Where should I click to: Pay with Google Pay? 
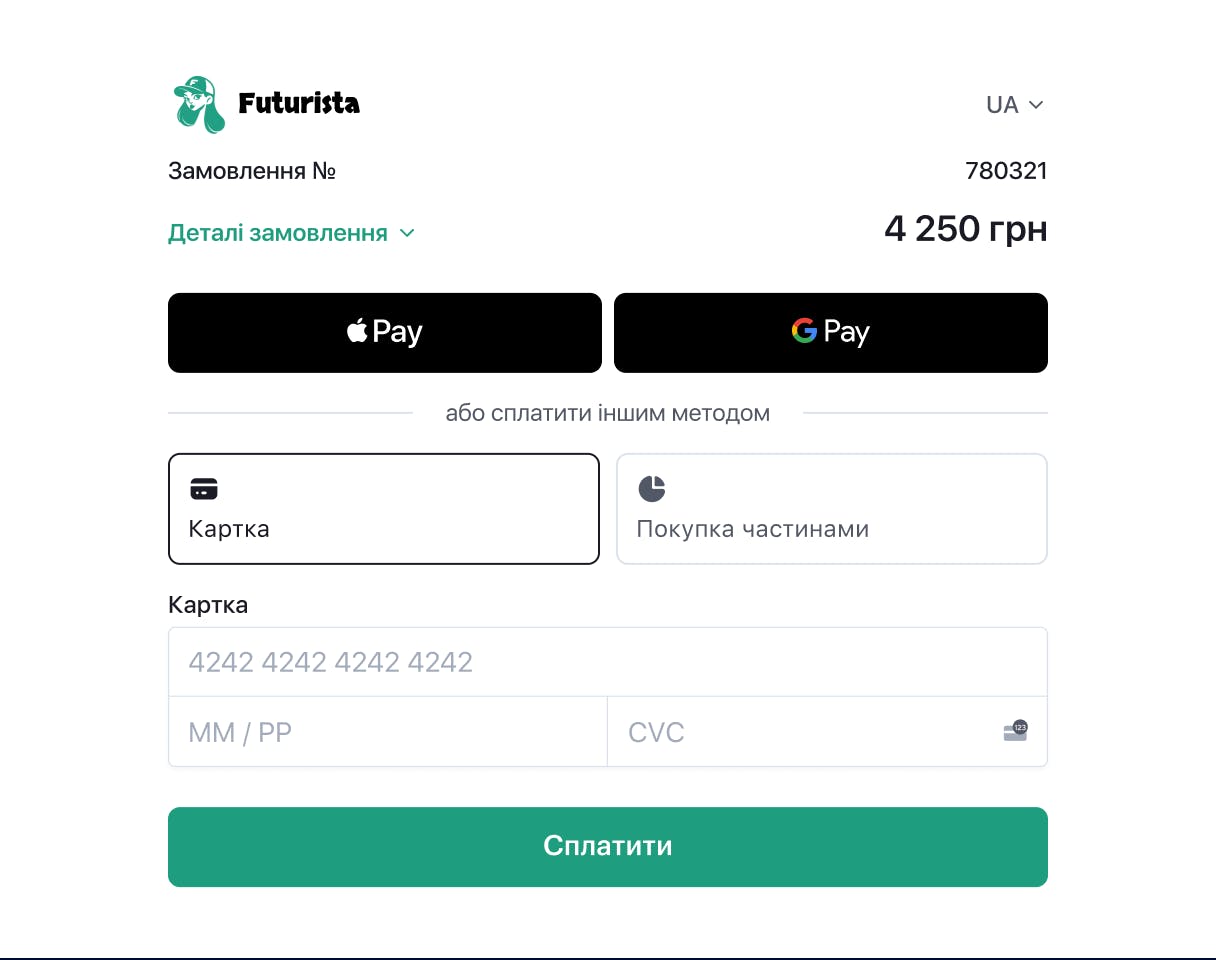coord(830,332)
